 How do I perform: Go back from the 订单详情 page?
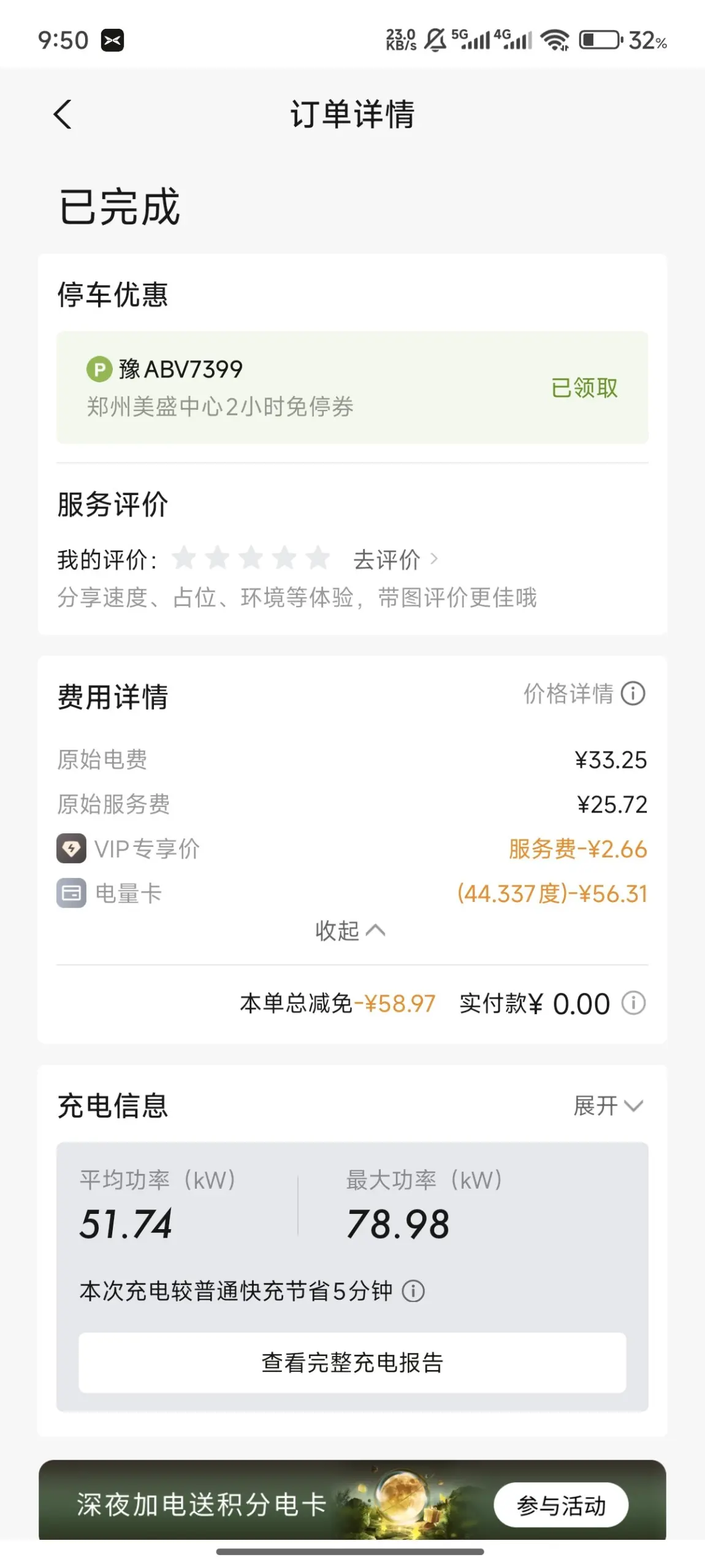[x=63, y=115]
